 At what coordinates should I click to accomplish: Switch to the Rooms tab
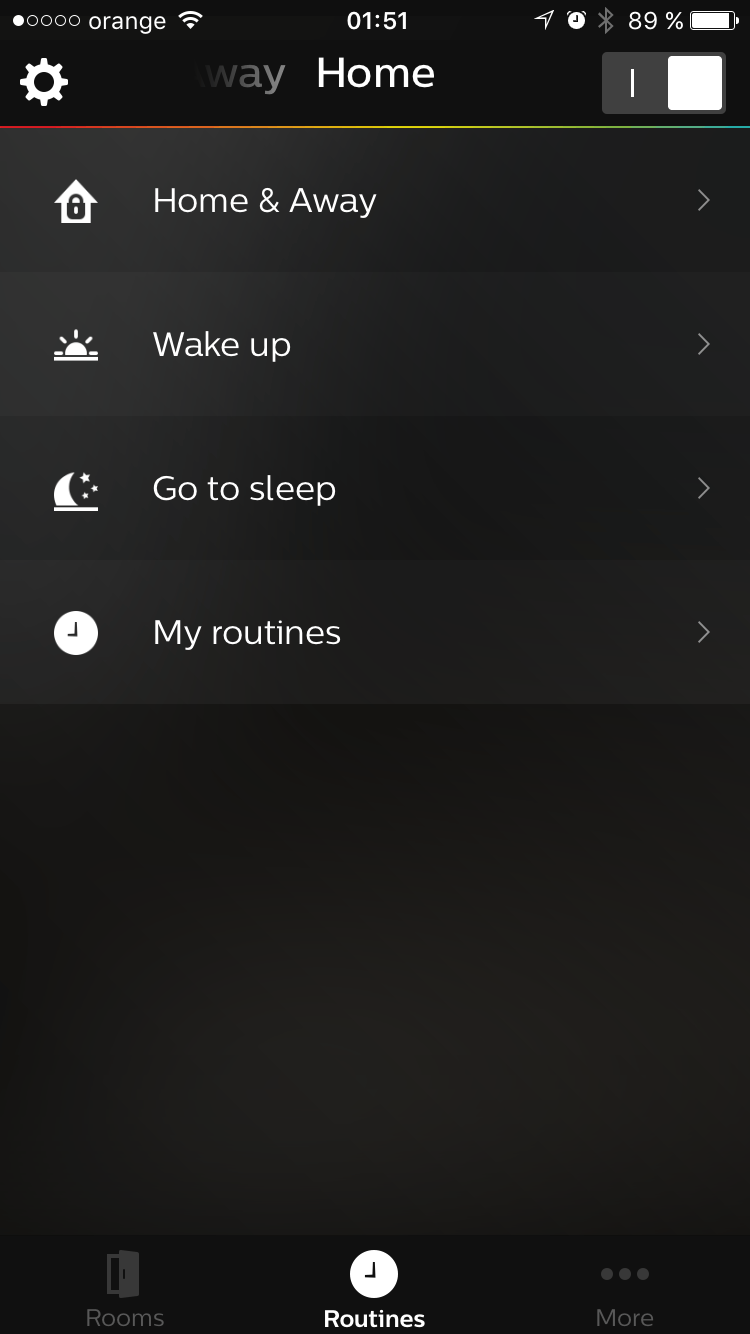coord(124,1287)
